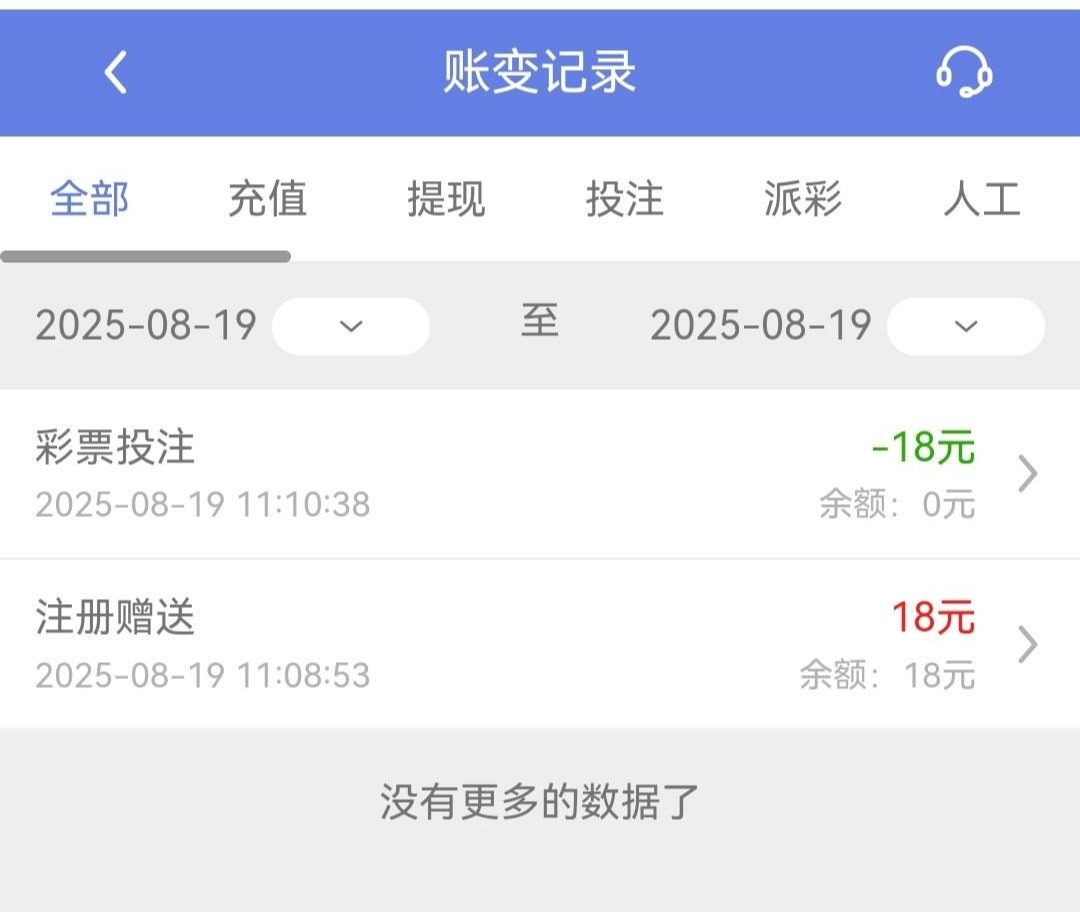
Task: Switch to the 投注 tab
Action: pyautogui.click(x=625, y=198)
